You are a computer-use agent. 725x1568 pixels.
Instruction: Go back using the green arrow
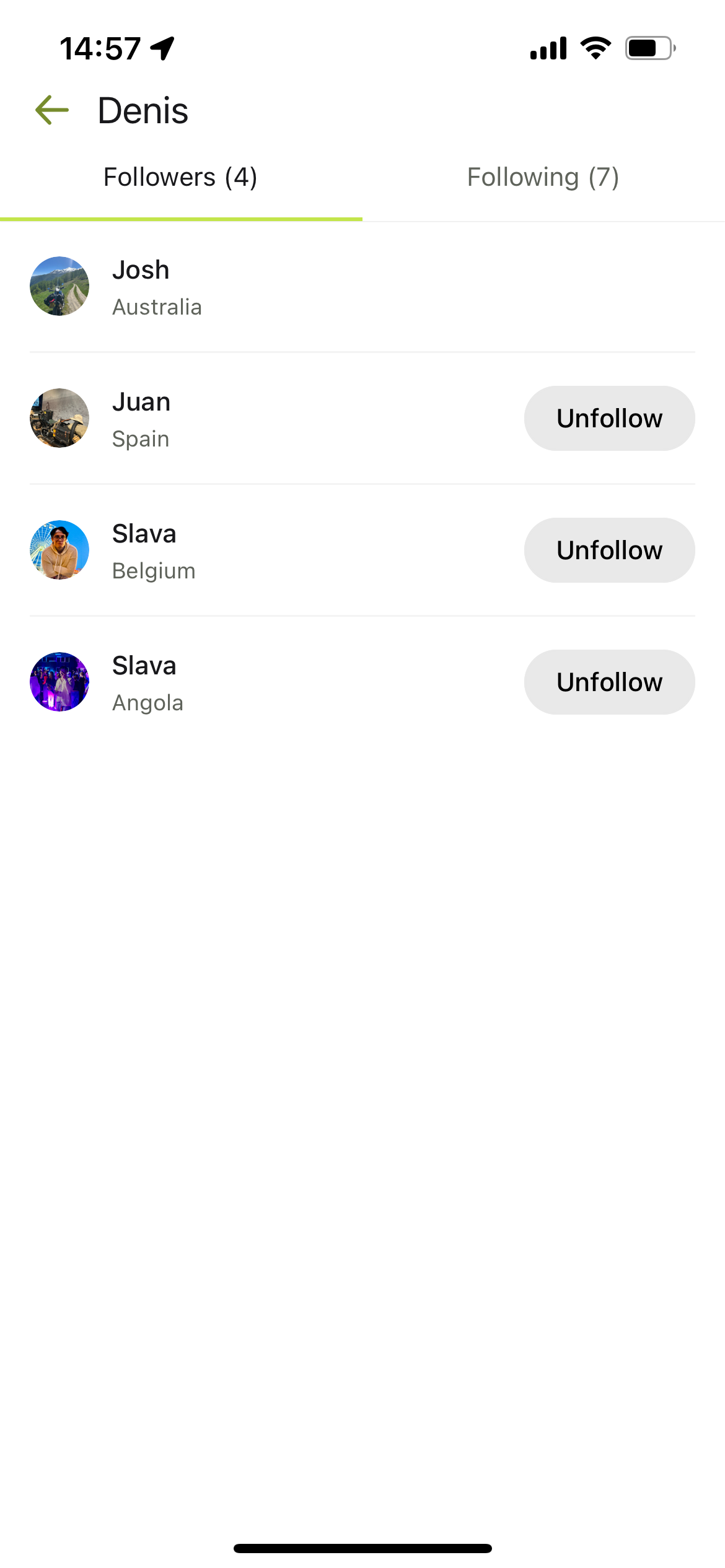tap(52, 110)
